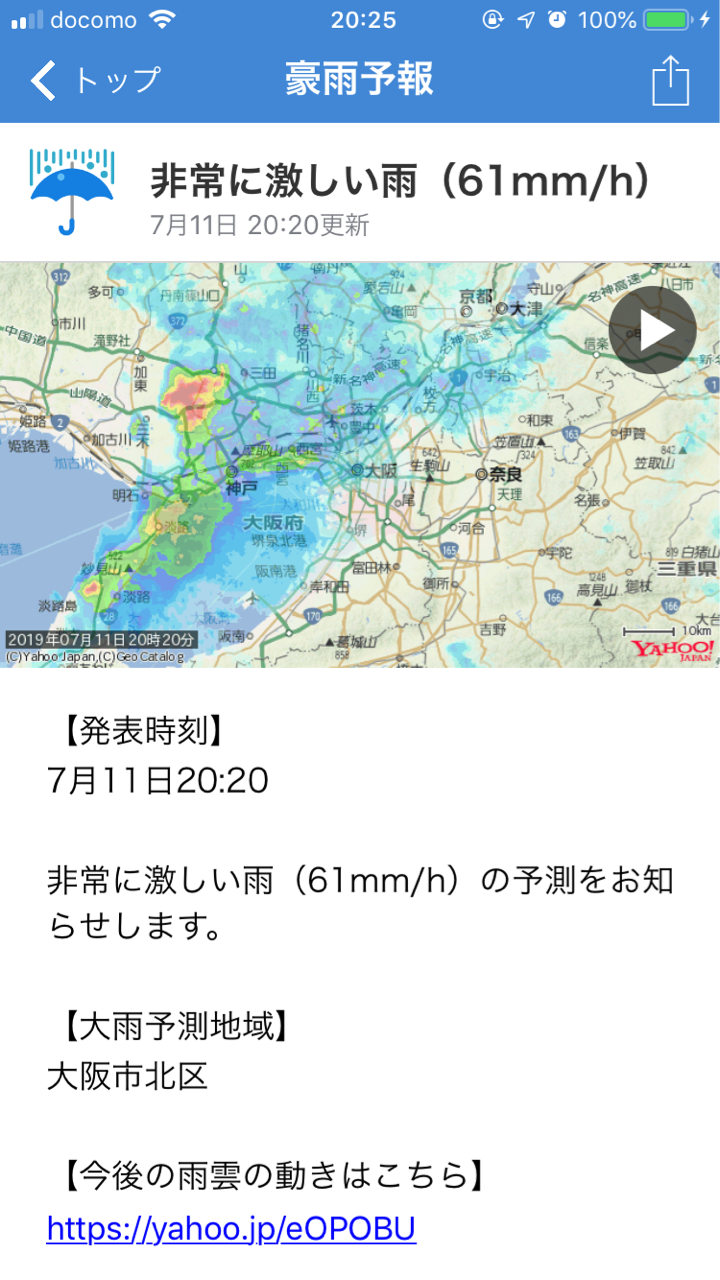
Task: Share this heavy rain forecast
Action: tap(670, 80)
